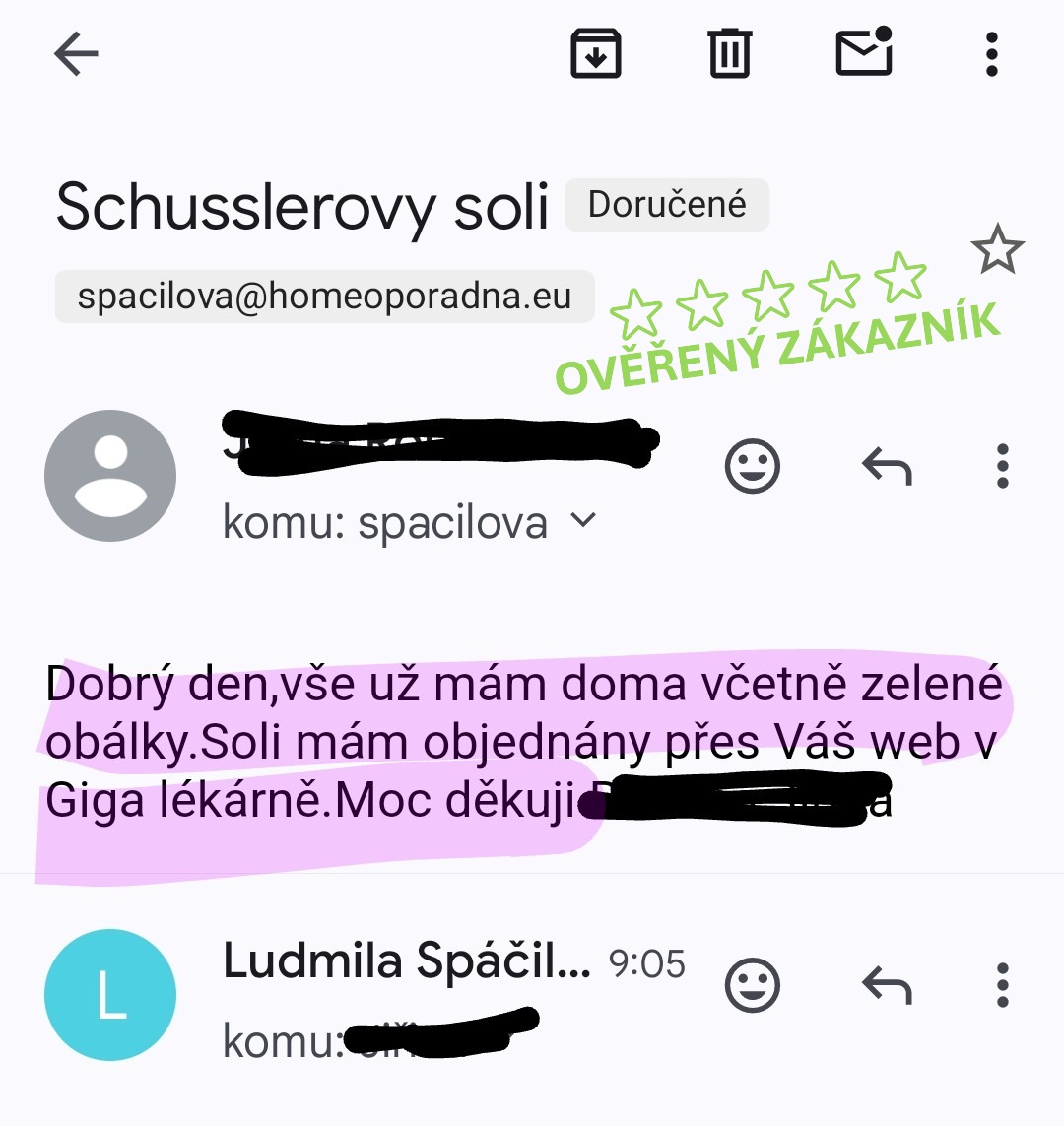The image size is (1064, 1126).
Task: Star the Schusslerovy soli conversation
Action: point(997,249)
